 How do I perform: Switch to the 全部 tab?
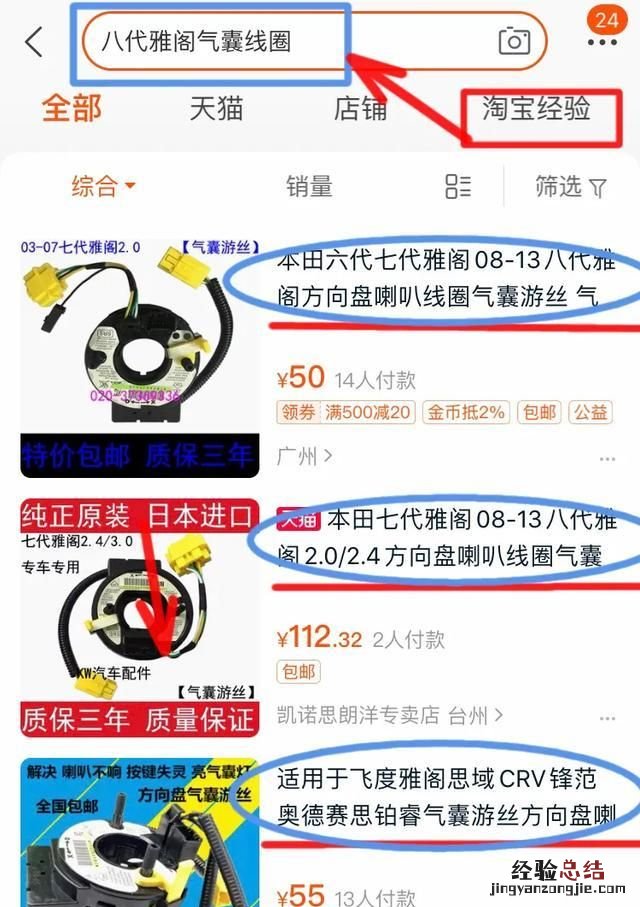coord(71,109)
